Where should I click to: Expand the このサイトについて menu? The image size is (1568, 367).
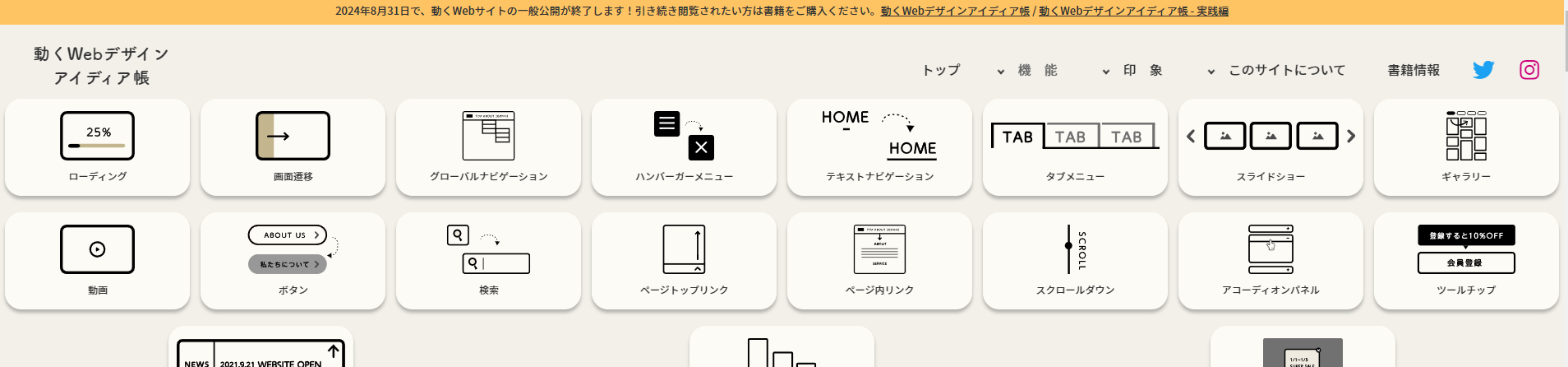[1286, 71]
